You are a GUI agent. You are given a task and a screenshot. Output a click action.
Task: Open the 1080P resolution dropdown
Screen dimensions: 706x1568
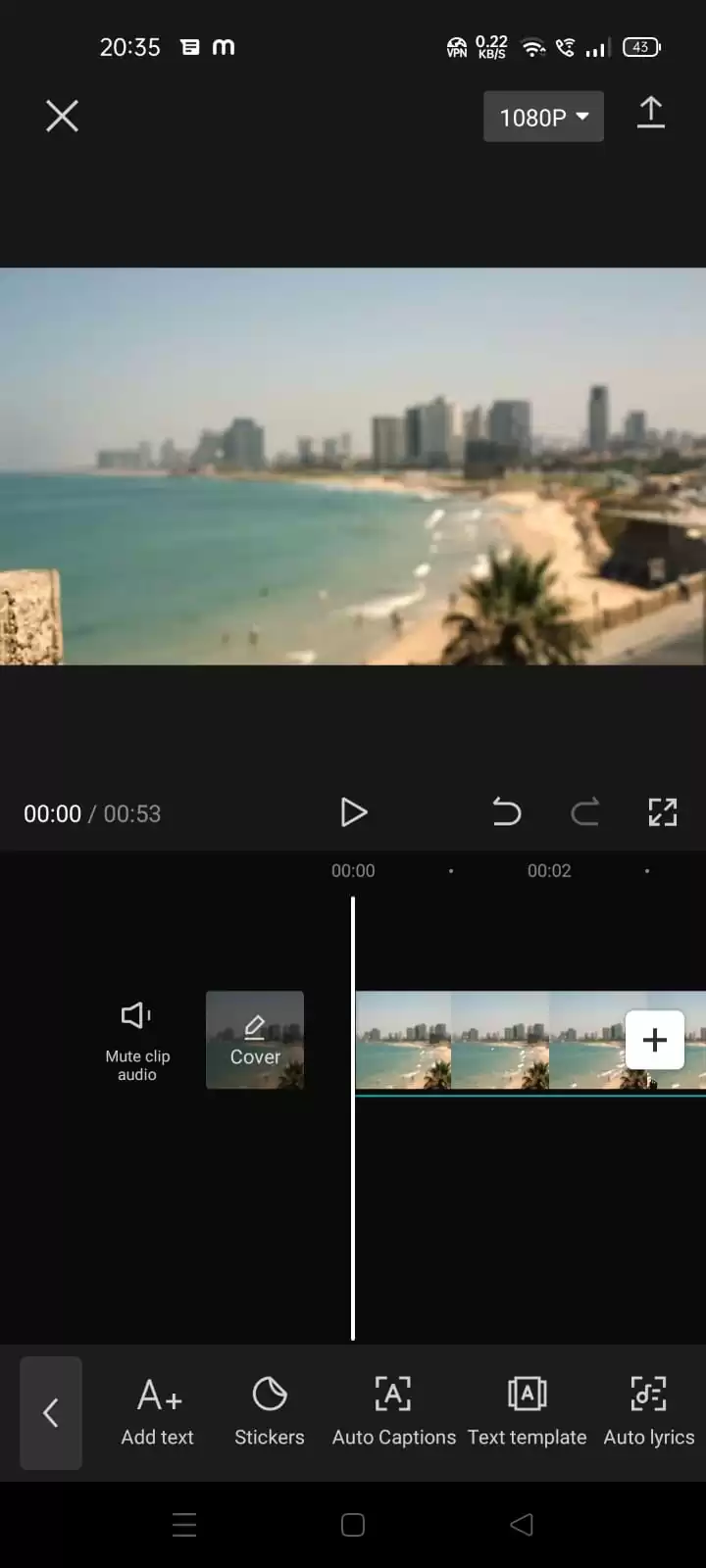[543, 117]
